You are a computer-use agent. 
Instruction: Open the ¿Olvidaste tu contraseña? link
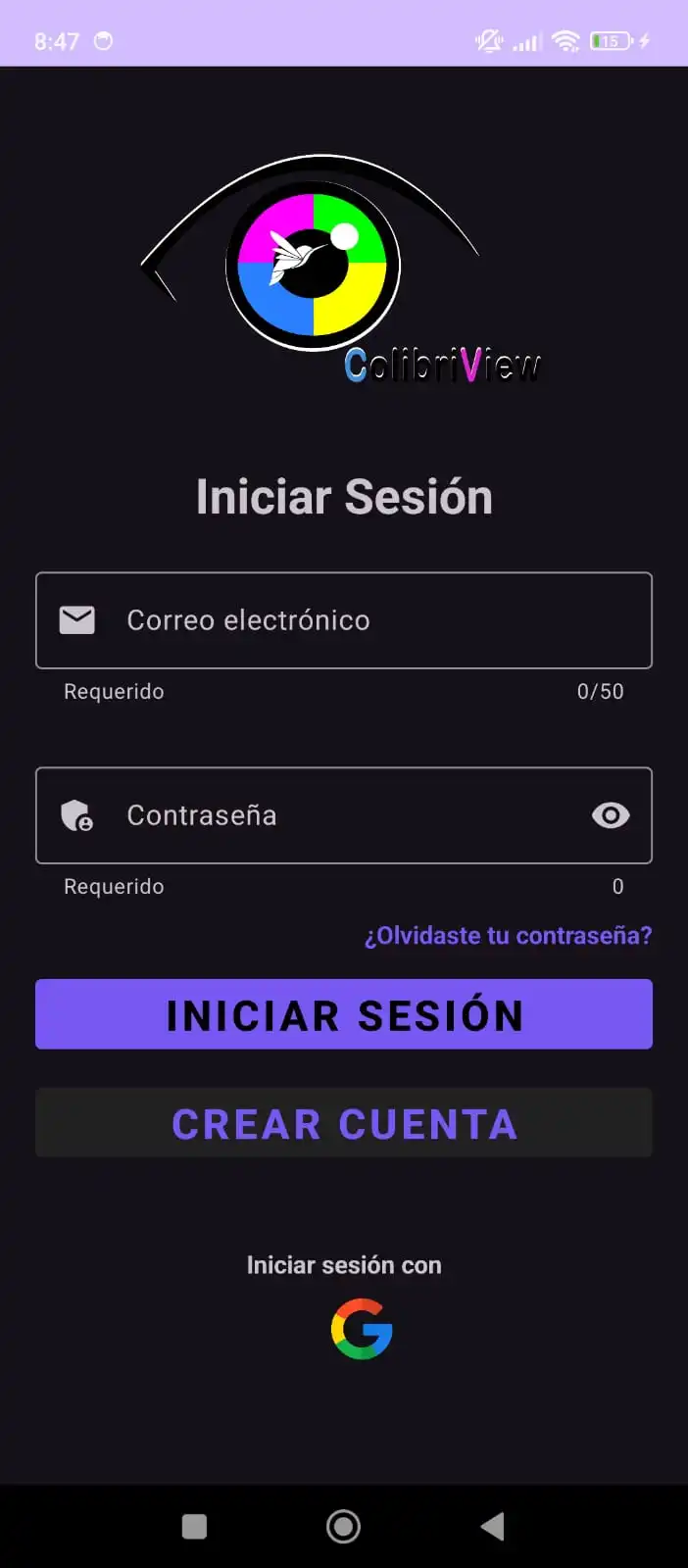[x=508, y=936]
